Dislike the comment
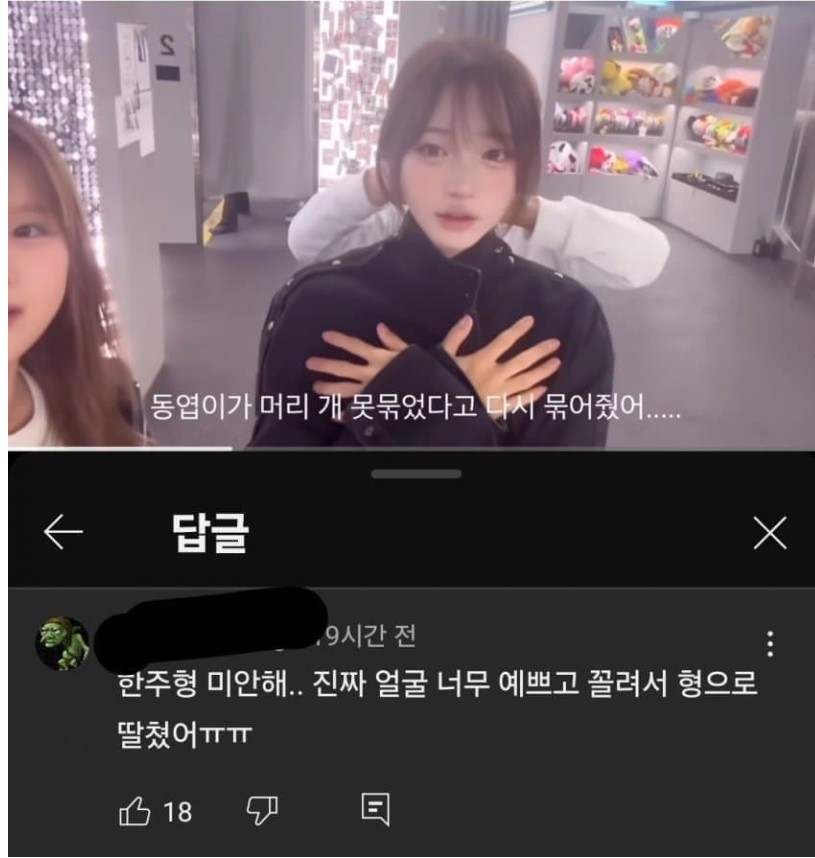The height and width of the screenshot is (858, 815). [262, 811]
